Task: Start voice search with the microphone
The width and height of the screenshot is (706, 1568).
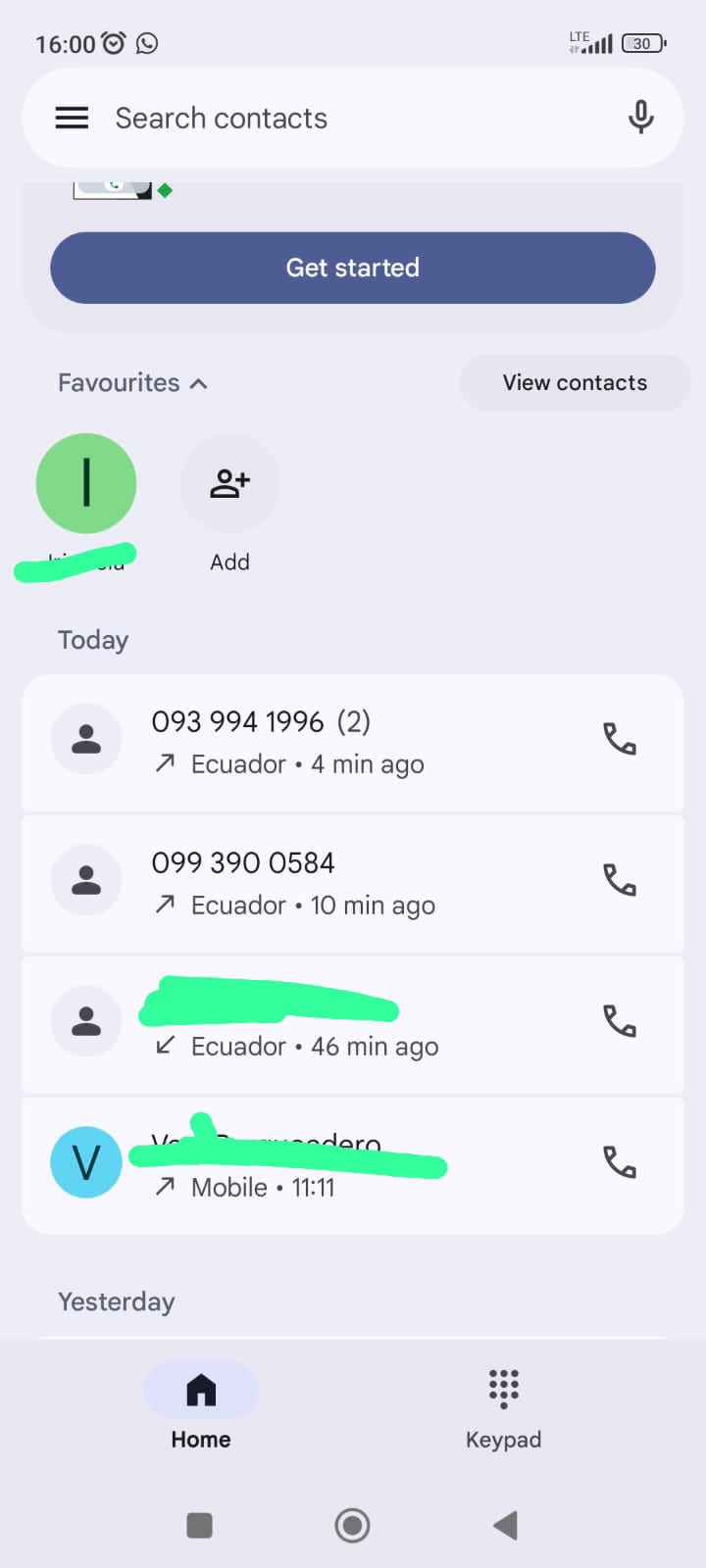Action: [x=640, y=118]
